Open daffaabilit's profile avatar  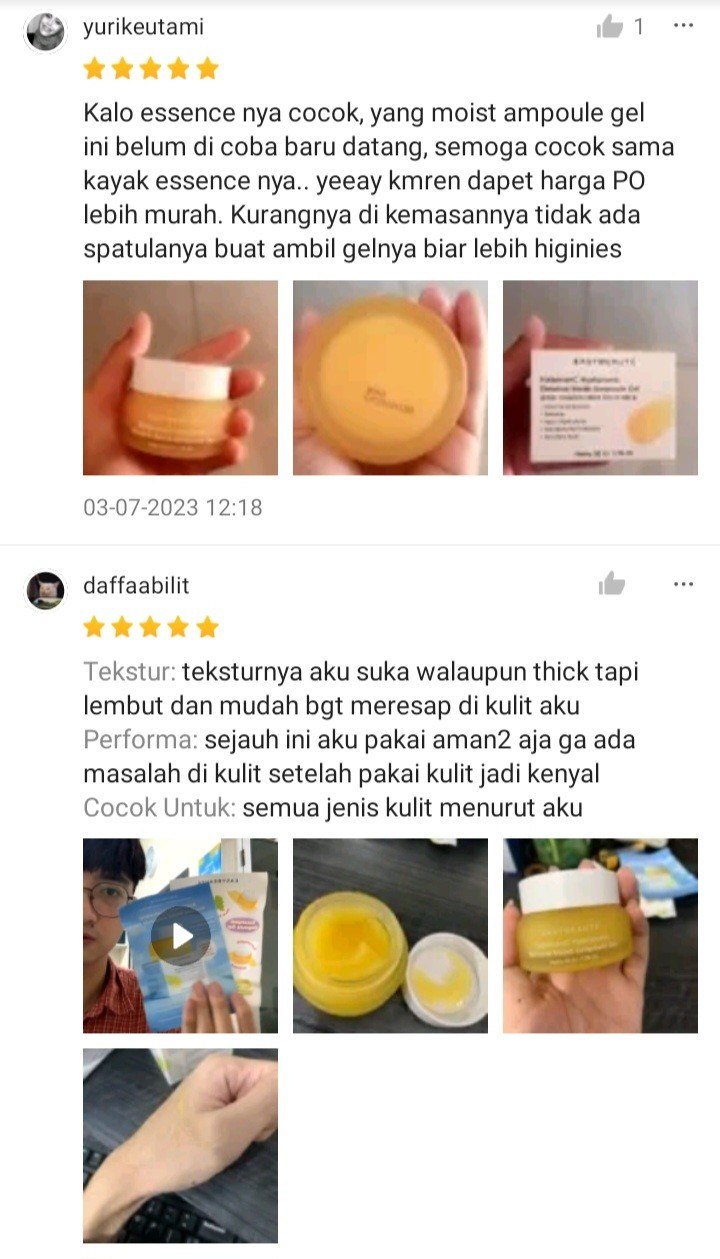tap(45, 590)
